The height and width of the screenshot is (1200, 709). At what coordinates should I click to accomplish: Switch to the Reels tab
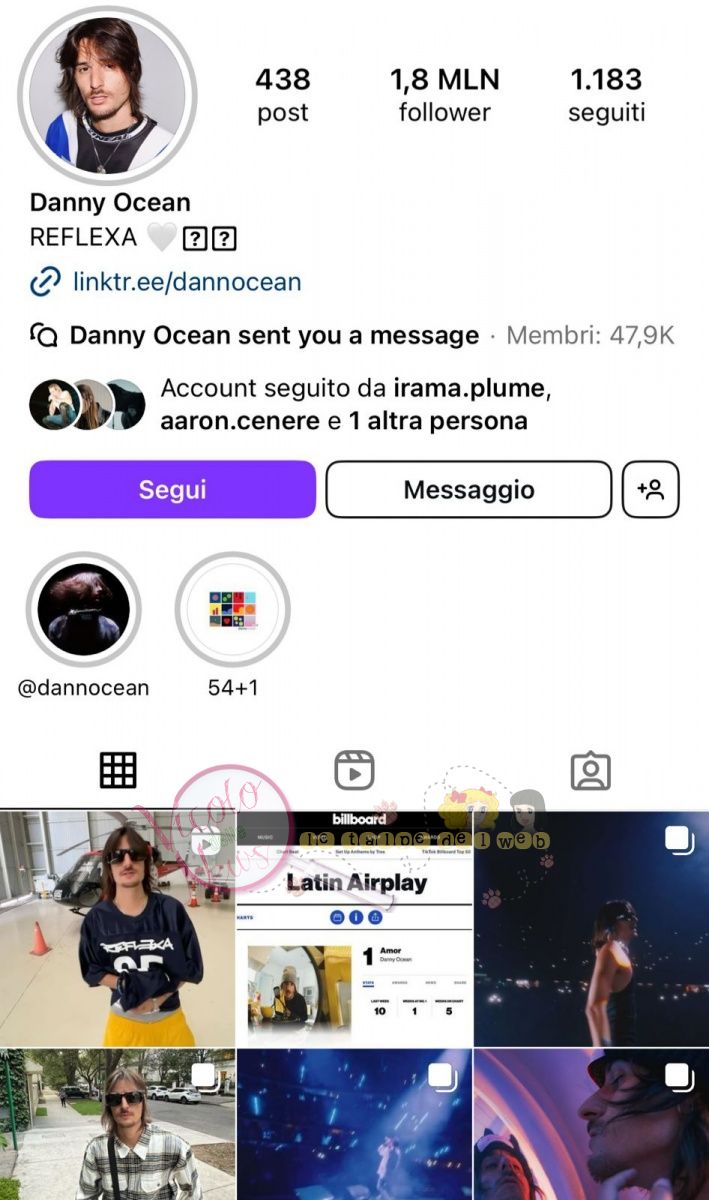[x=354, y=770]
